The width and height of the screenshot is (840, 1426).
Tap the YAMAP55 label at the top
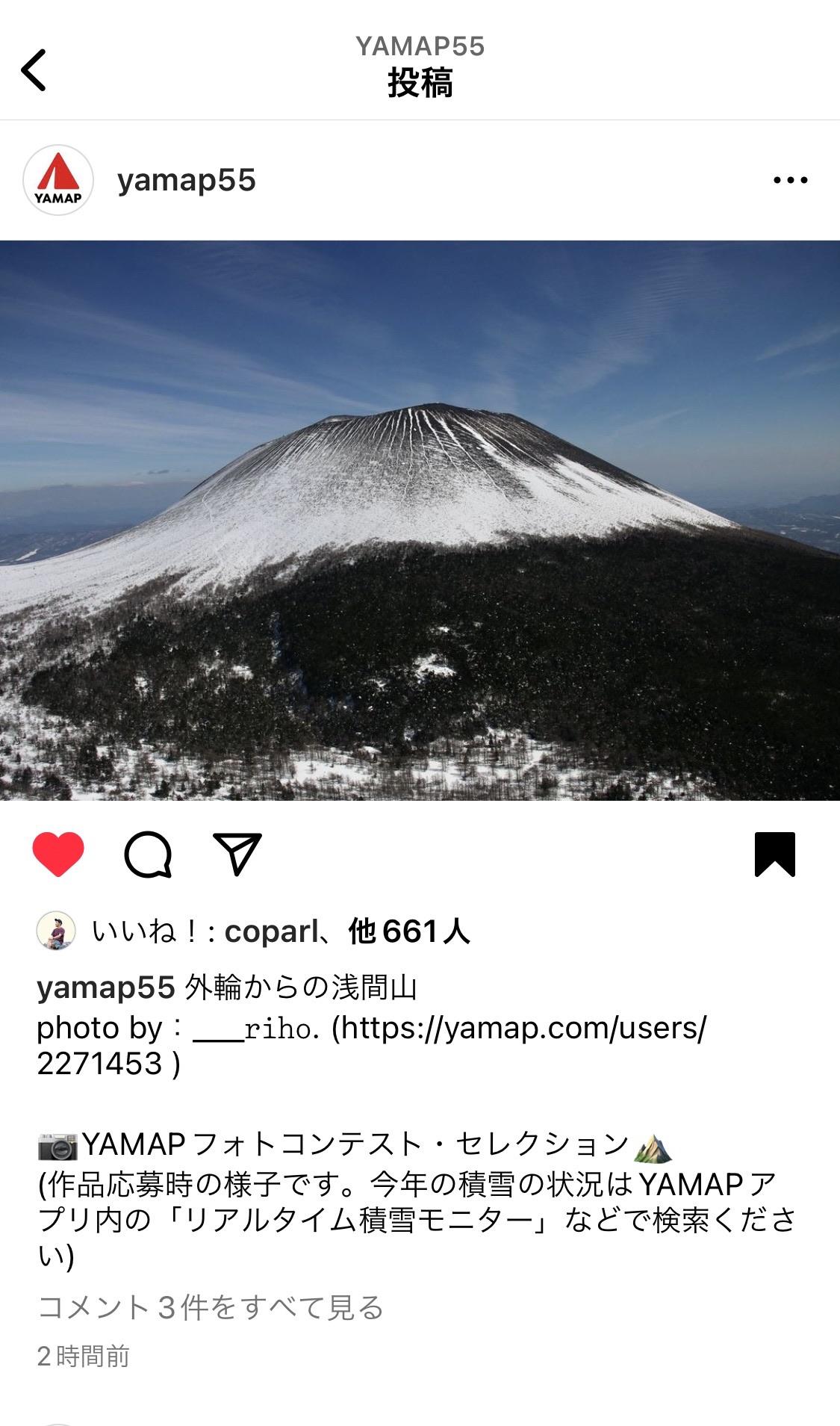pos(419,46)
